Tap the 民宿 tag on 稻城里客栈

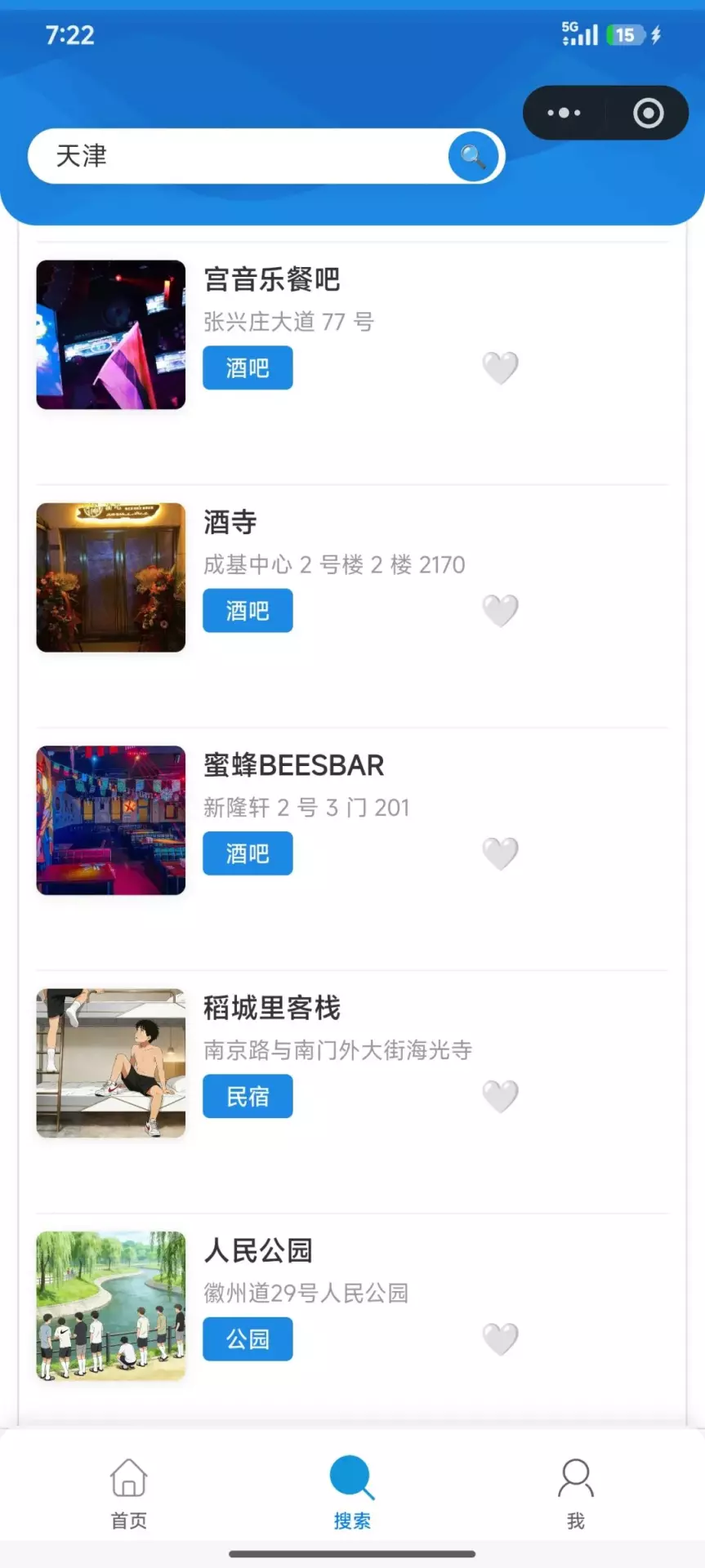pos(248,1097)
